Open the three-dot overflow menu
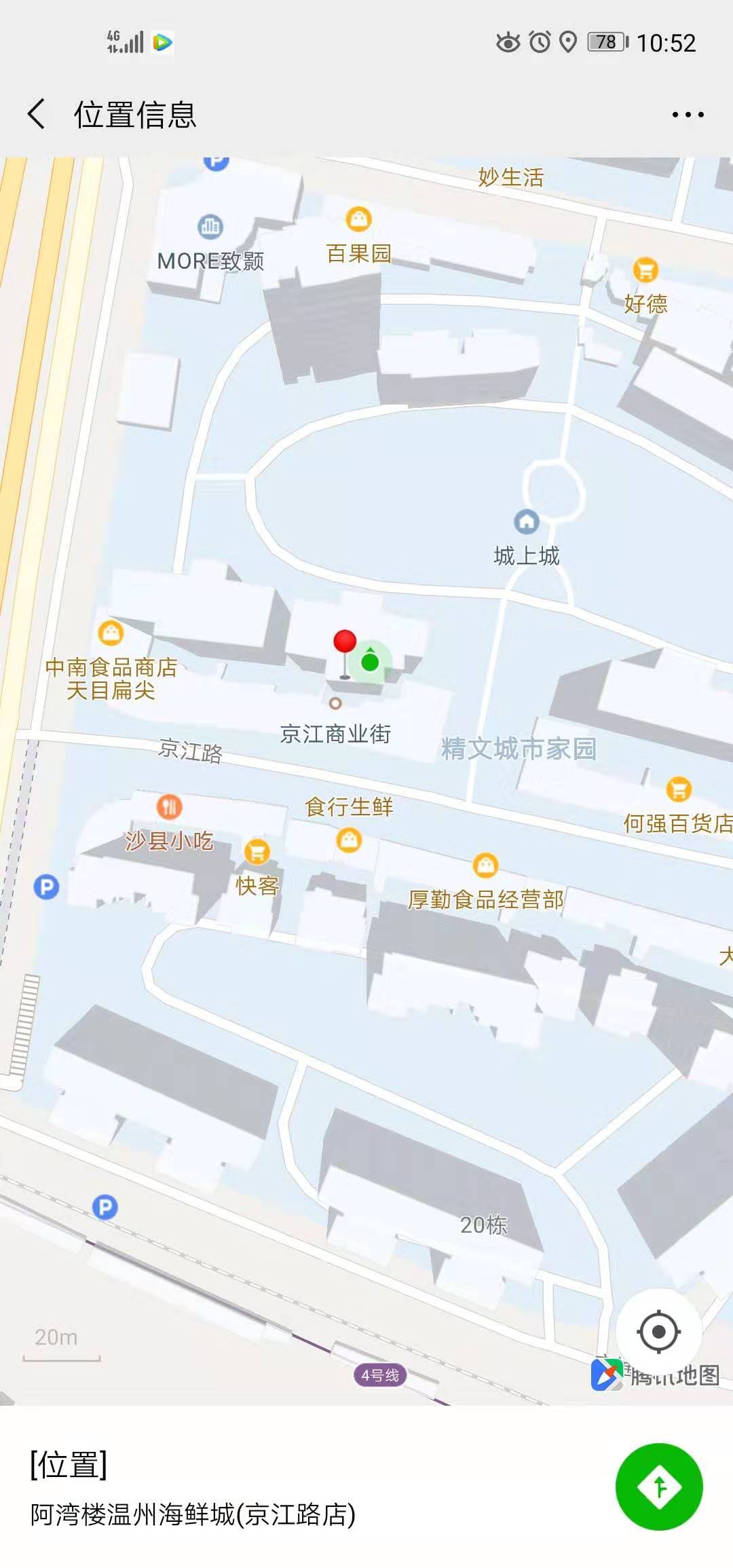The width and height of the screenshot is (733, 1568). (x=688, y=115)
